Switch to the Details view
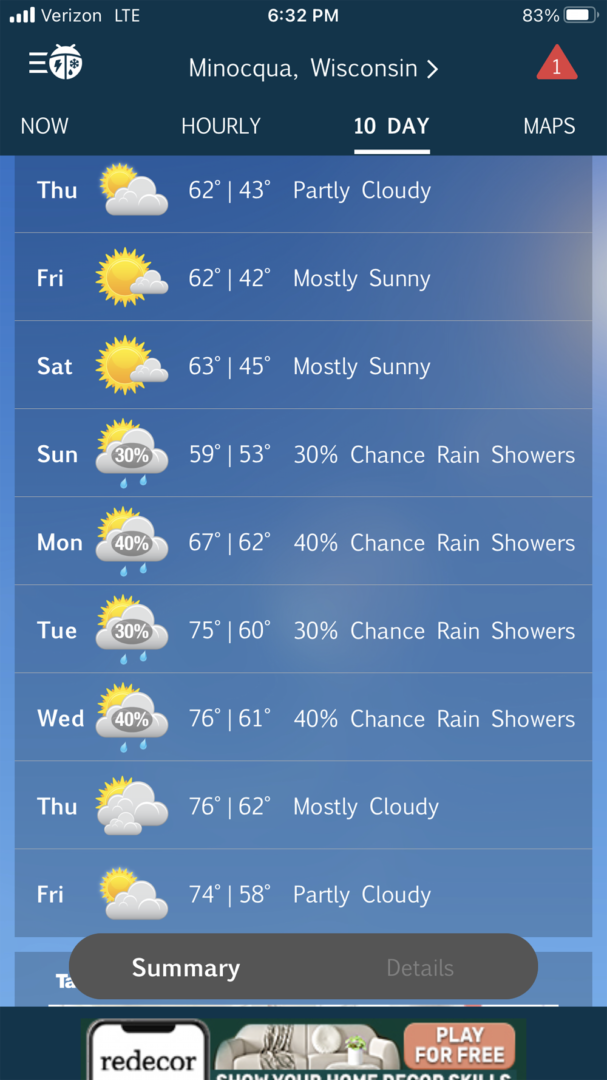 coord(420,968)
